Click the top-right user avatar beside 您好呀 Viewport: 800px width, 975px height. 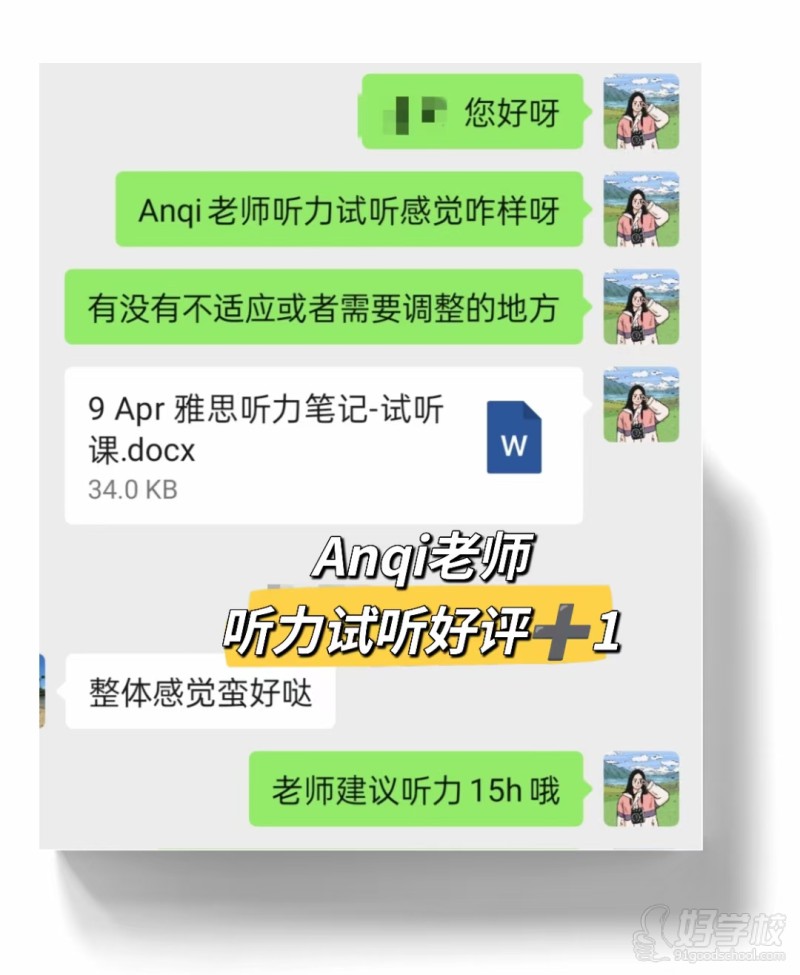(638, 113)
